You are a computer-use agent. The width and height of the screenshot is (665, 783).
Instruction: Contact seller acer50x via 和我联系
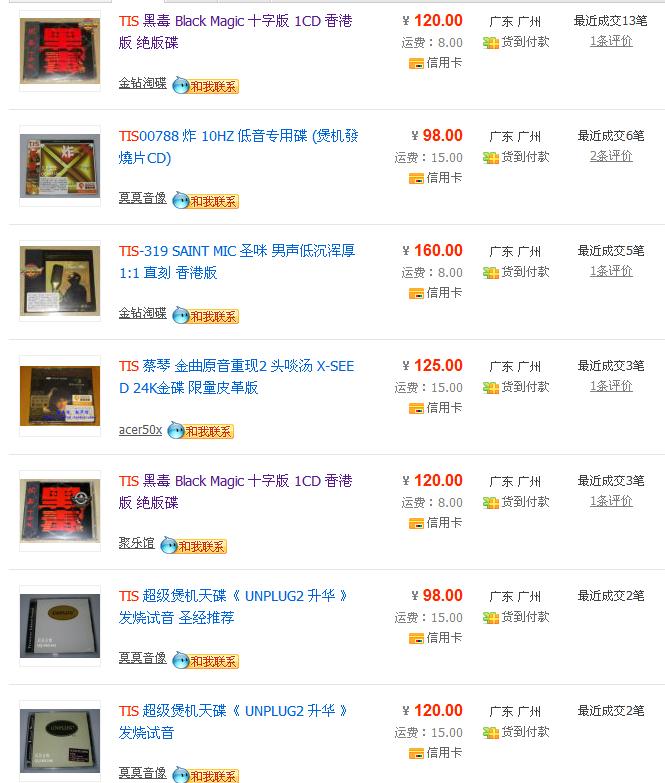(201, 431)
